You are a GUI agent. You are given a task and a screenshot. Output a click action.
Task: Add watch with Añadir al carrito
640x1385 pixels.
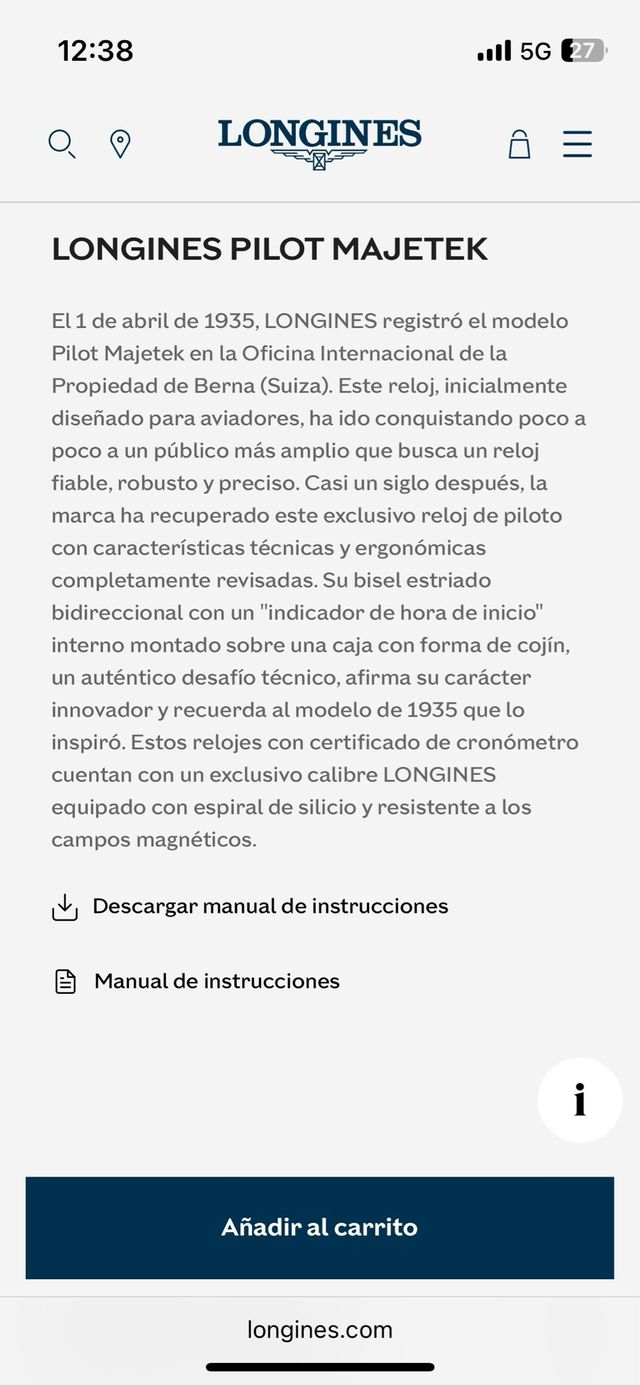(320, 1227)
